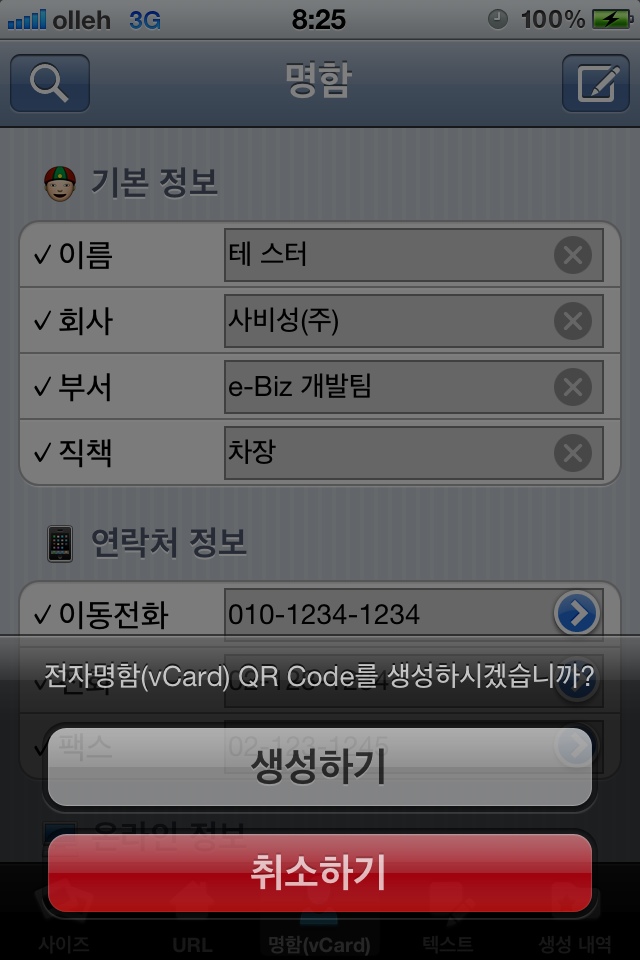Confirm with the 생성하기 button

[320, 766]
